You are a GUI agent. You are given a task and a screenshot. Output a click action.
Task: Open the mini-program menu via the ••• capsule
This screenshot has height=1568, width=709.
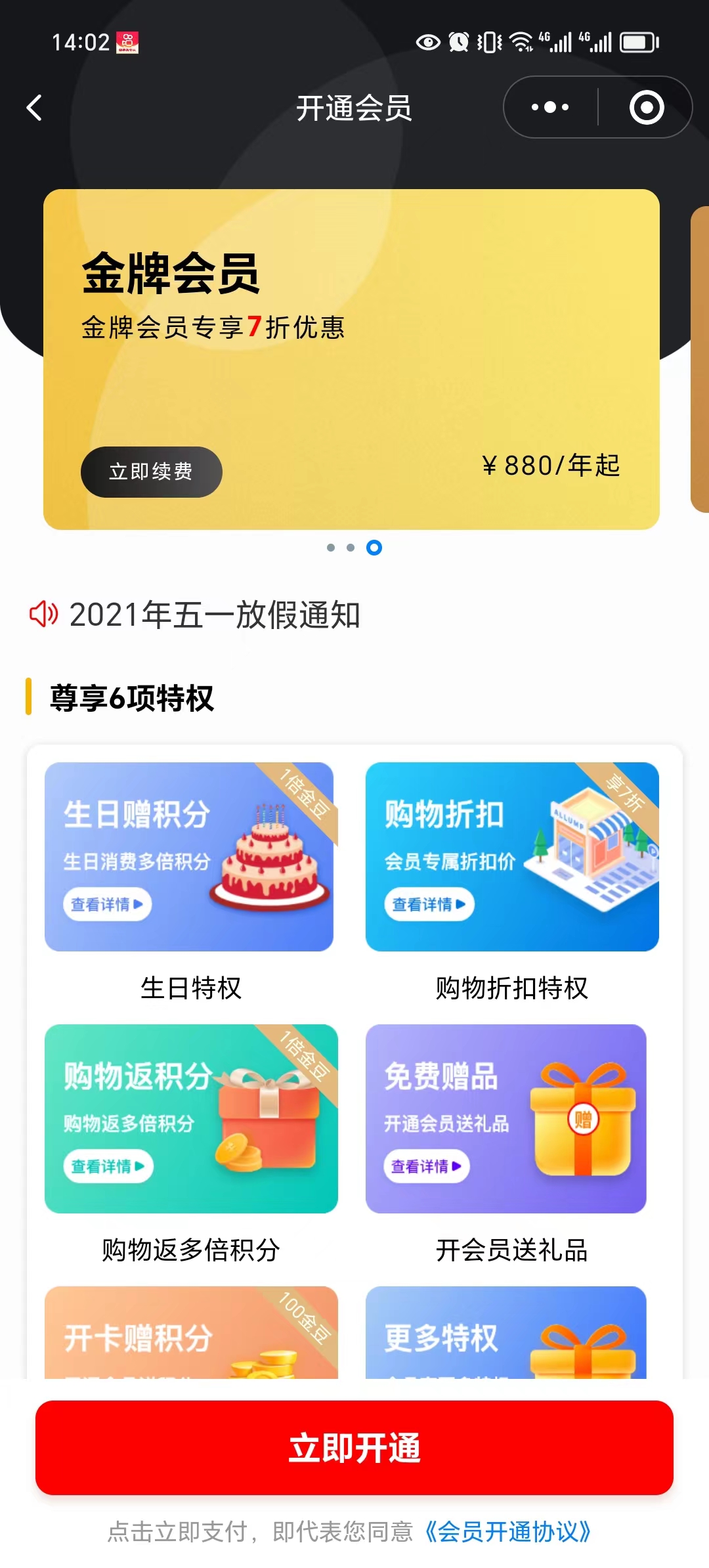click(550, 107)
